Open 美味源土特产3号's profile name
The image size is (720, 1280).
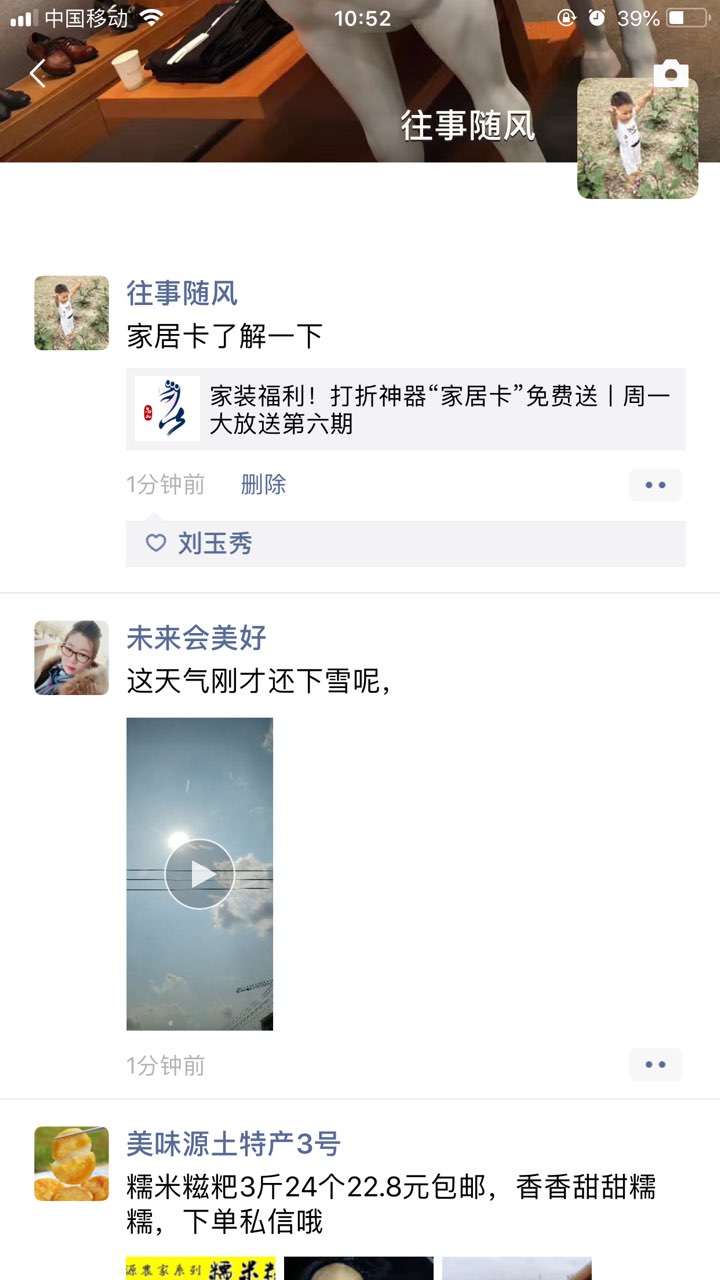coord(233,1143)
